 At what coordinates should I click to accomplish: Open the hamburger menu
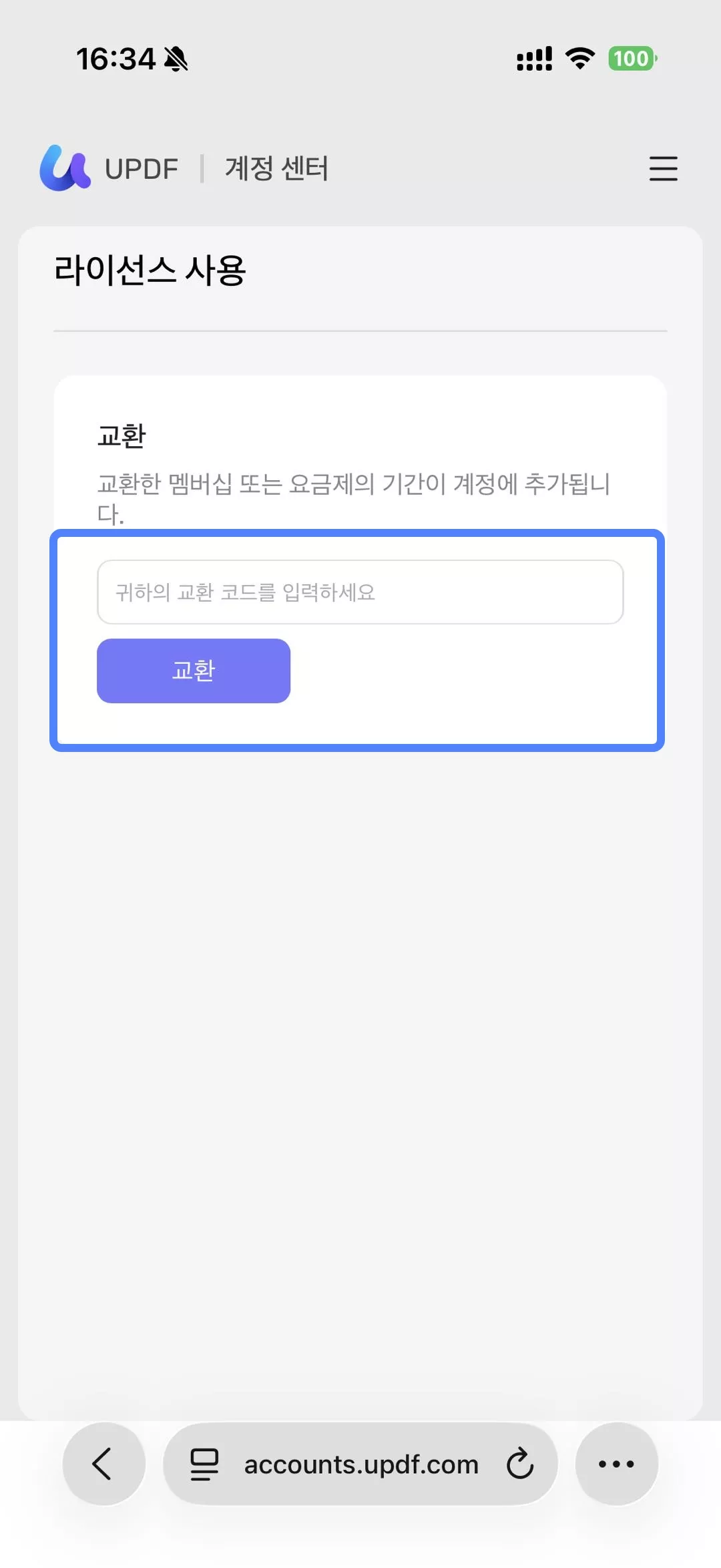663,170
